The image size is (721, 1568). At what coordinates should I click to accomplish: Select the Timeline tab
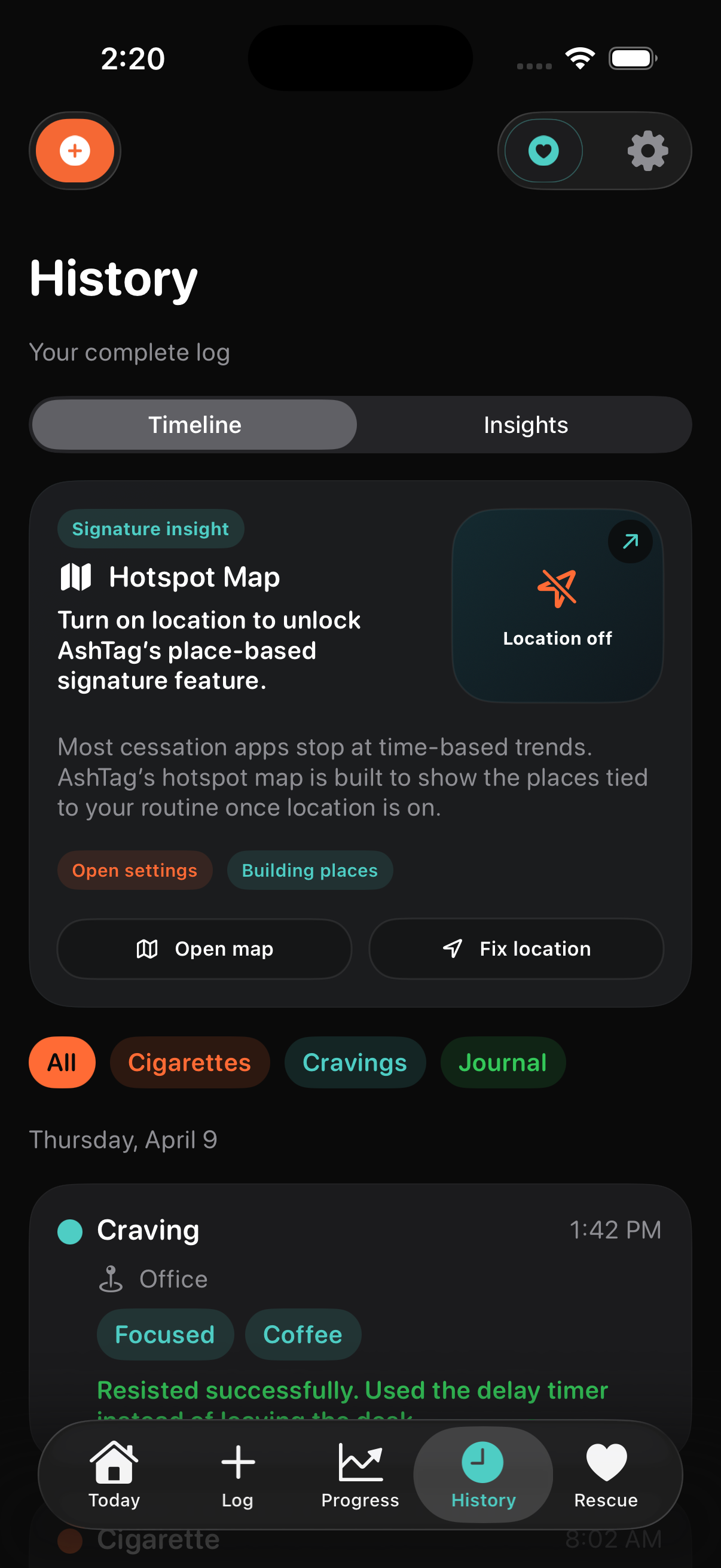pos(194,425)
